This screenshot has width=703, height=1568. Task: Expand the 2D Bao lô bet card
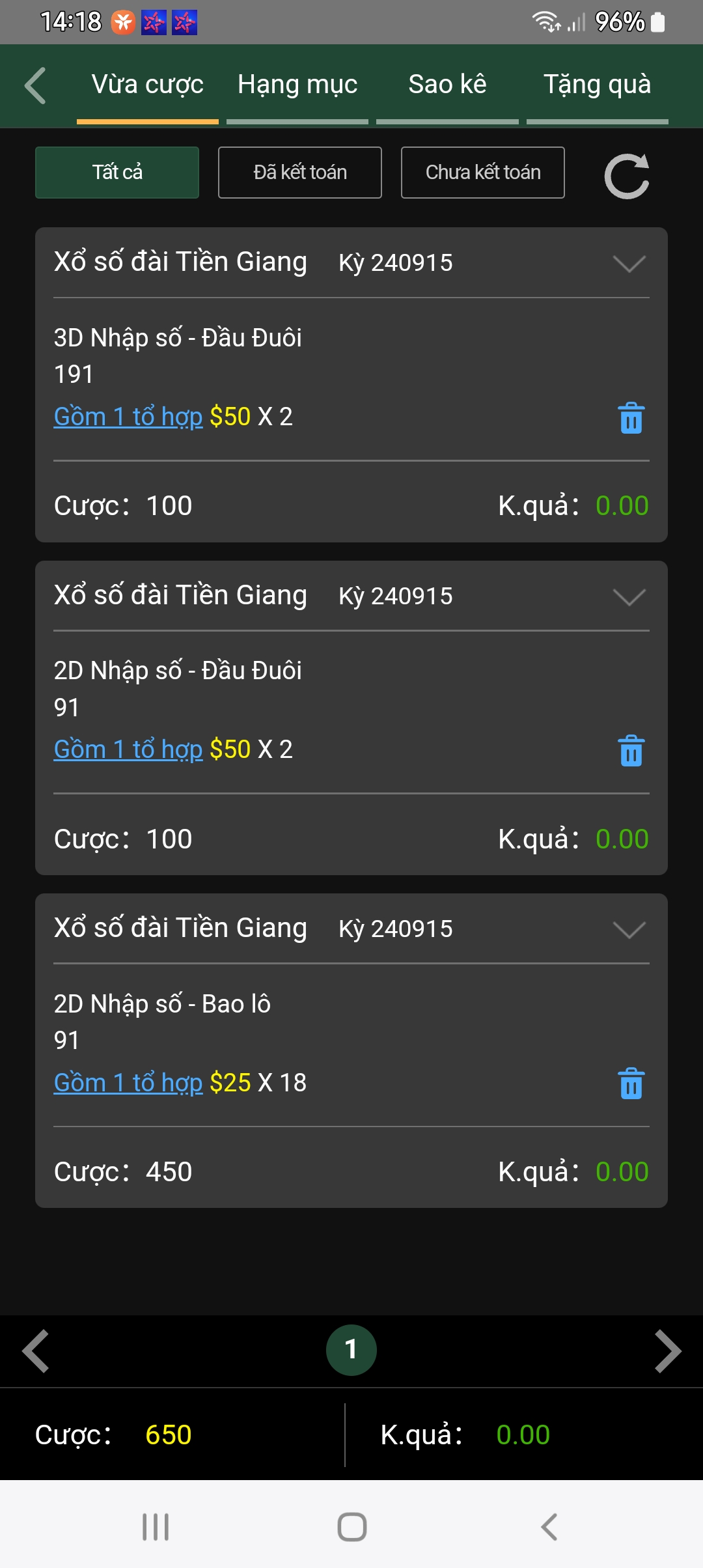point(629,930)
